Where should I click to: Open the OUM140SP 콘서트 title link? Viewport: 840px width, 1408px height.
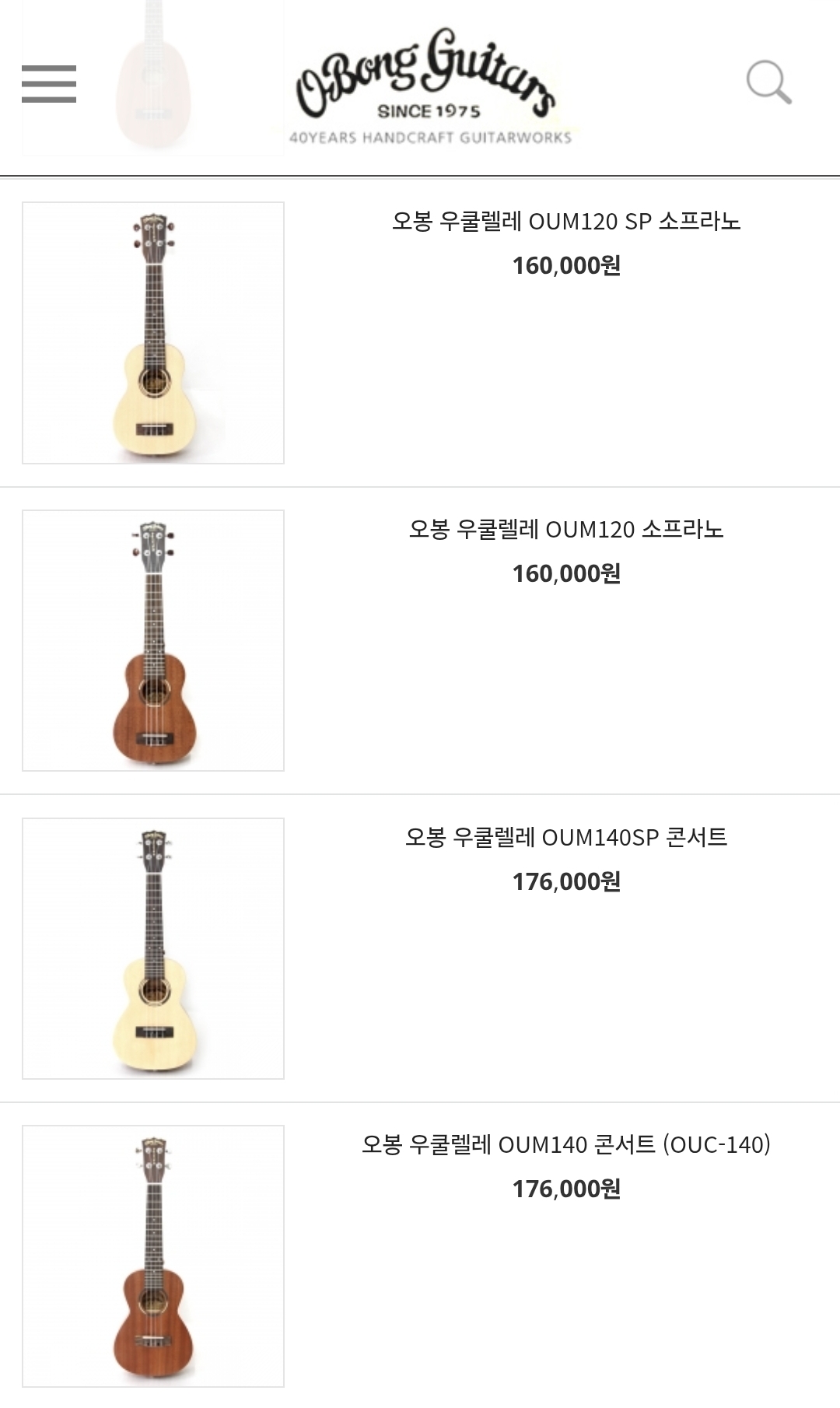(x=566, y=838)
